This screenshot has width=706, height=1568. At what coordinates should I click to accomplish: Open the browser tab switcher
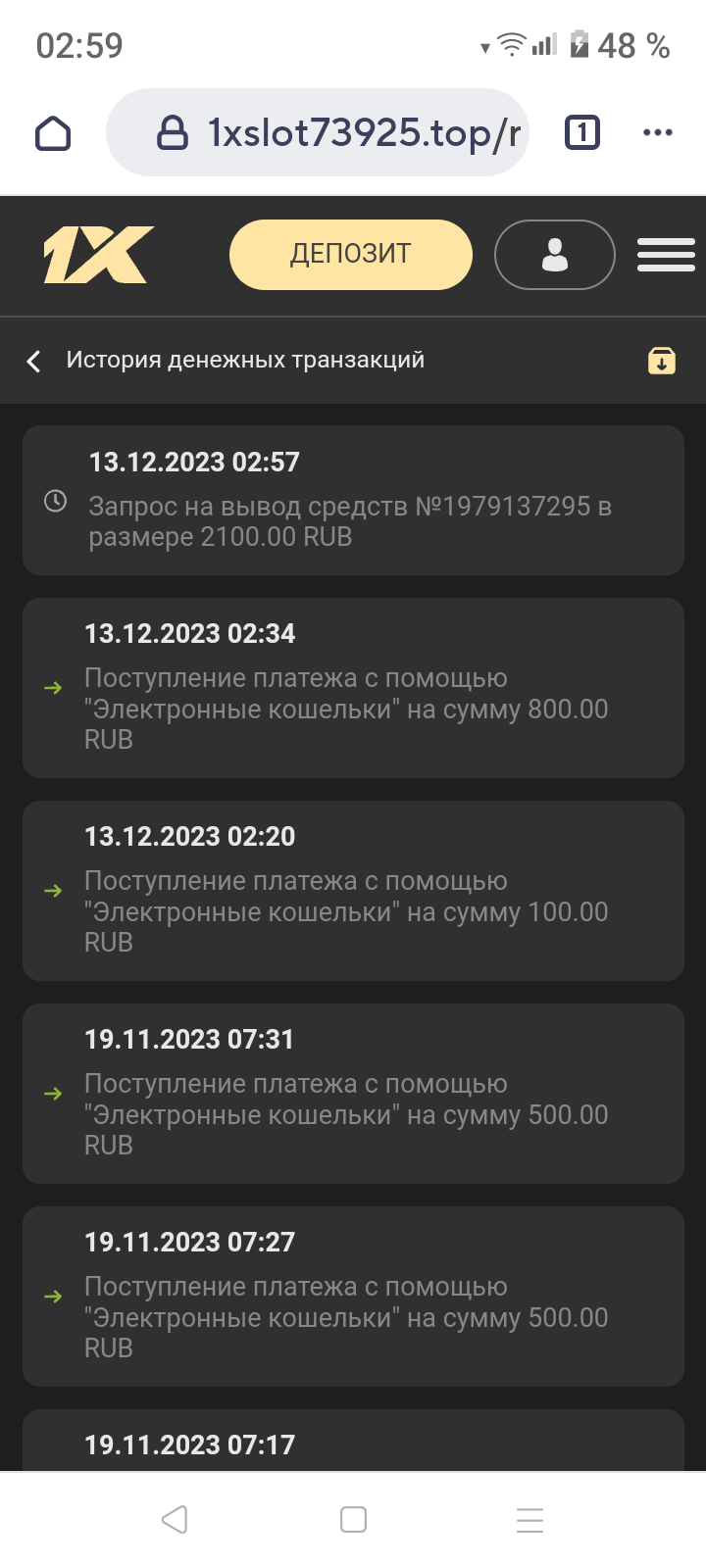pyautogui.click(x=581, y=132)
